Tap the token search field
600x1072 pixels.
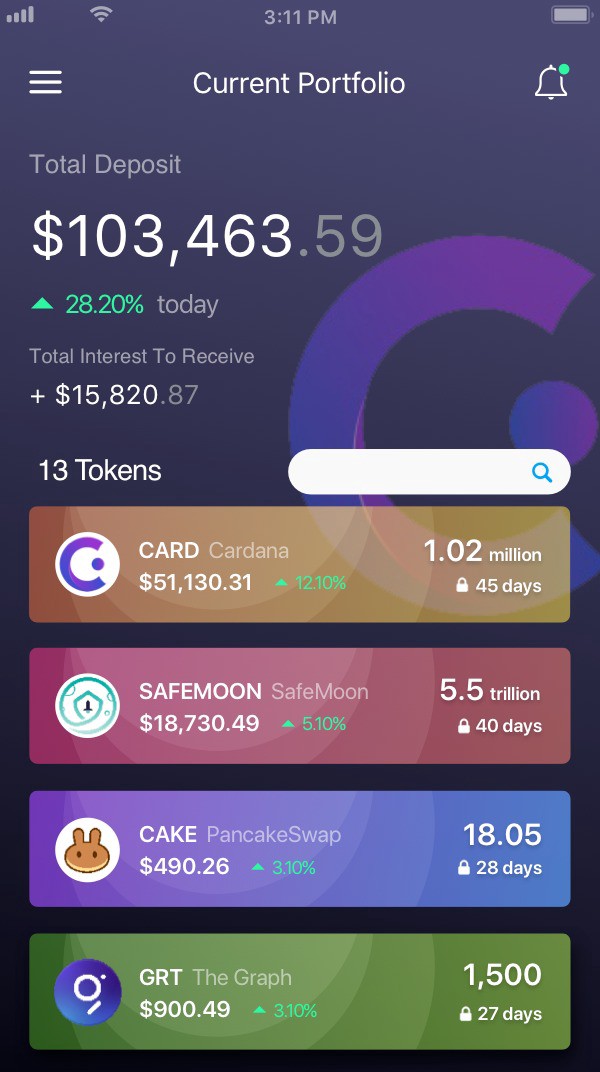(x=415, y=472)
